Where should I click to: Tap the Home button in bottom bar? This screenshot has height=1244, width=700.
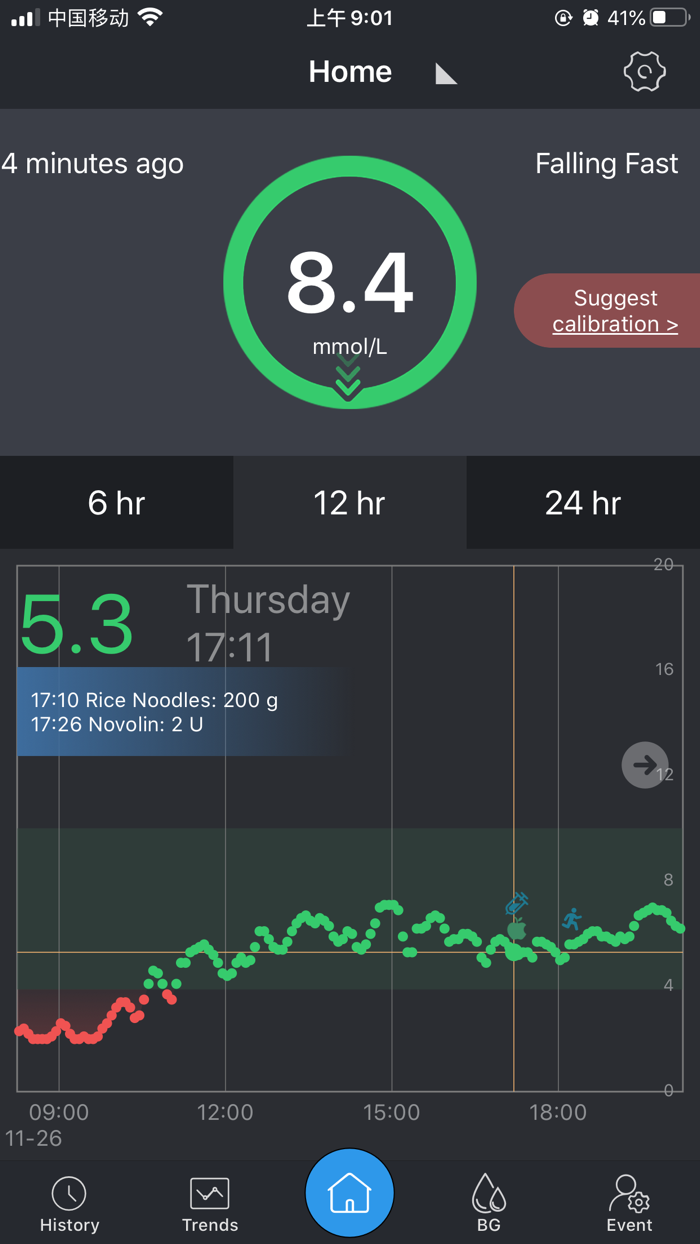[349, 1193]
